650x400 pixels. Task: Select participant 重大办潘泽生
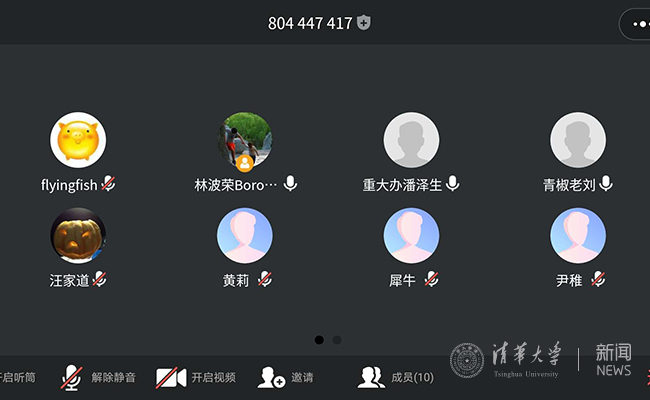(411, 140)
